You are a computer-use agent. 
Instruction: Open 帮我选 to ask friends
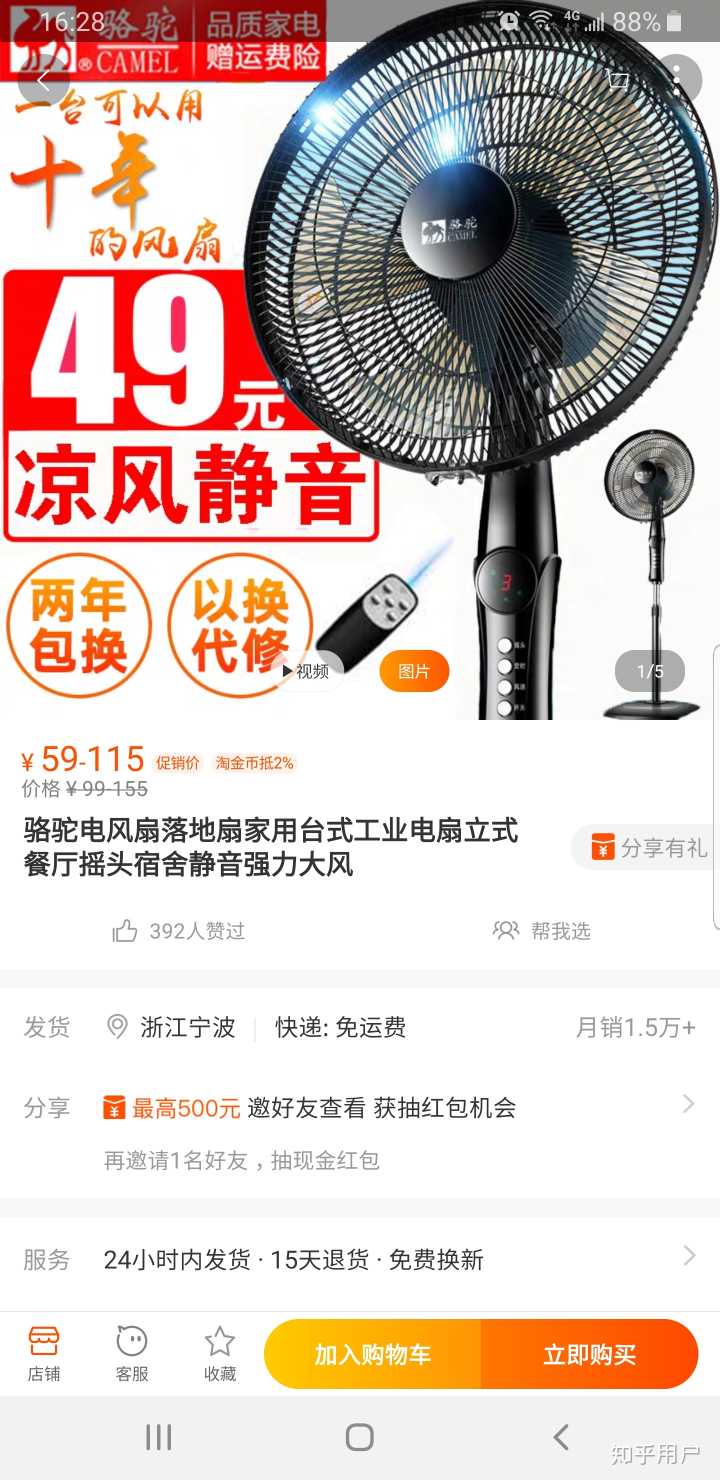click(x=542, y=931)
